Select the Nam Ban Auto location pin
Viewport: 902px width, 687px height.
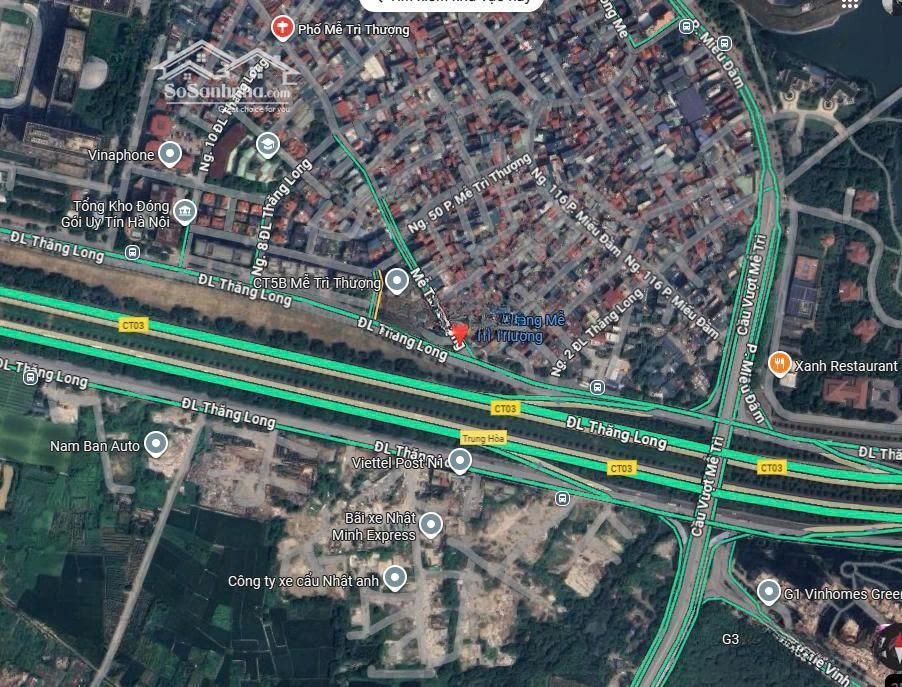pos(156,444)
